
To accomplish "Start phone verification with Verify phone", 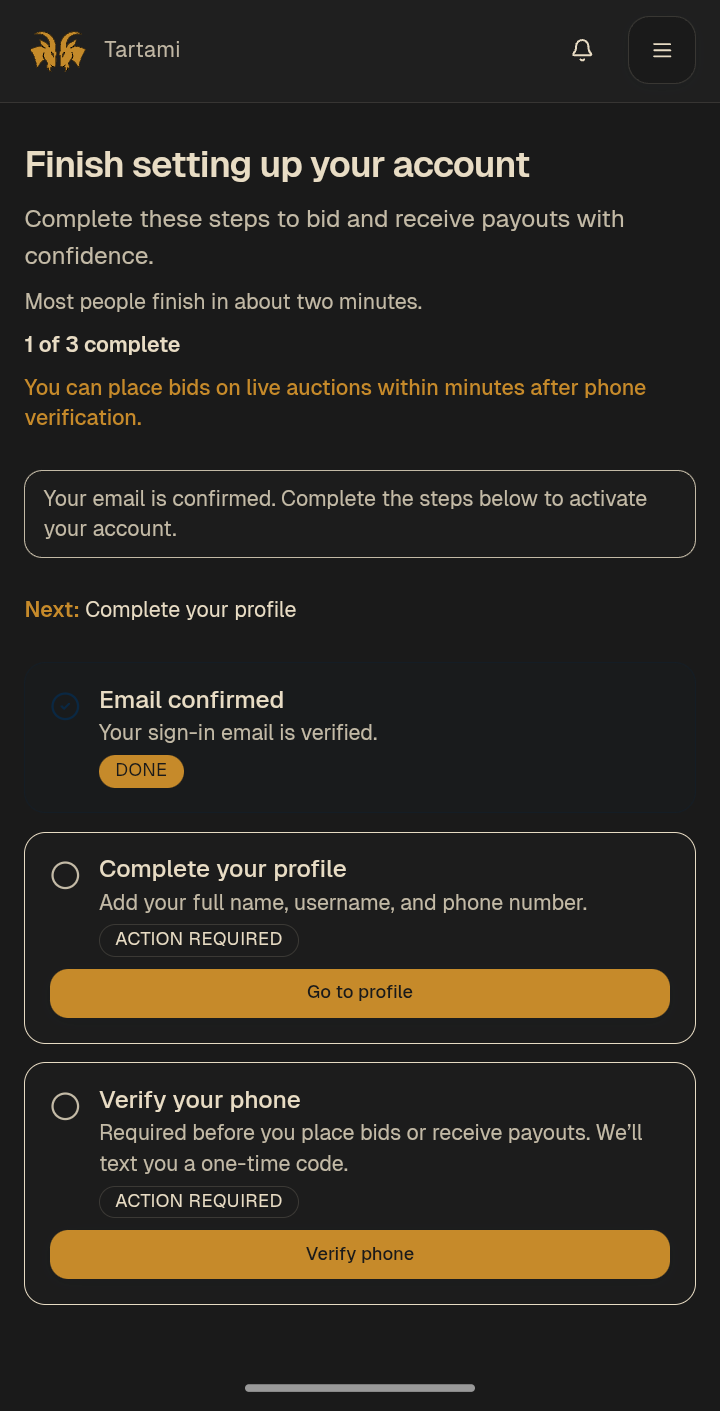I will [360, 1254].
